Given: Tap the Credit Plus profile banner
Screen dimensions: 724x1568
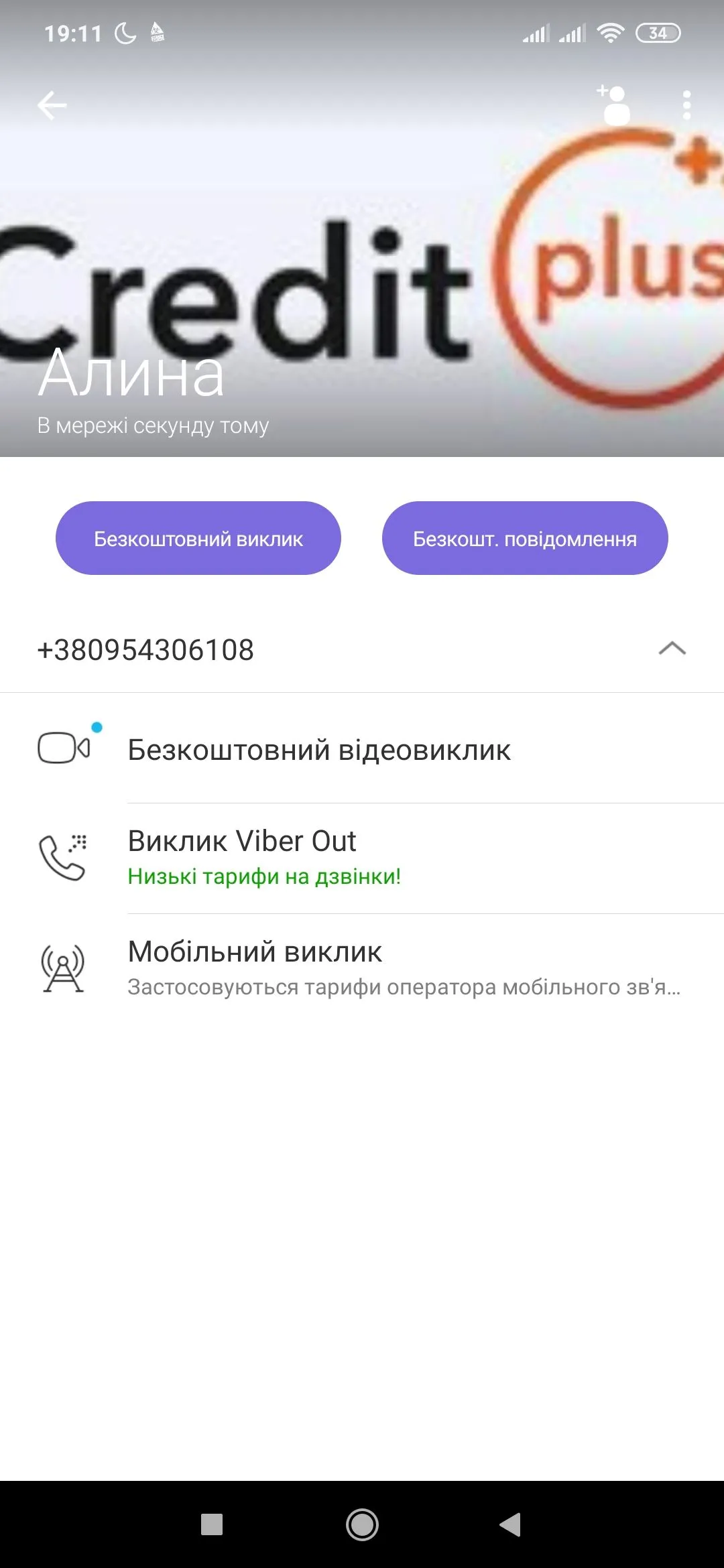Looking at the screenshot, I should coord(362,268).
